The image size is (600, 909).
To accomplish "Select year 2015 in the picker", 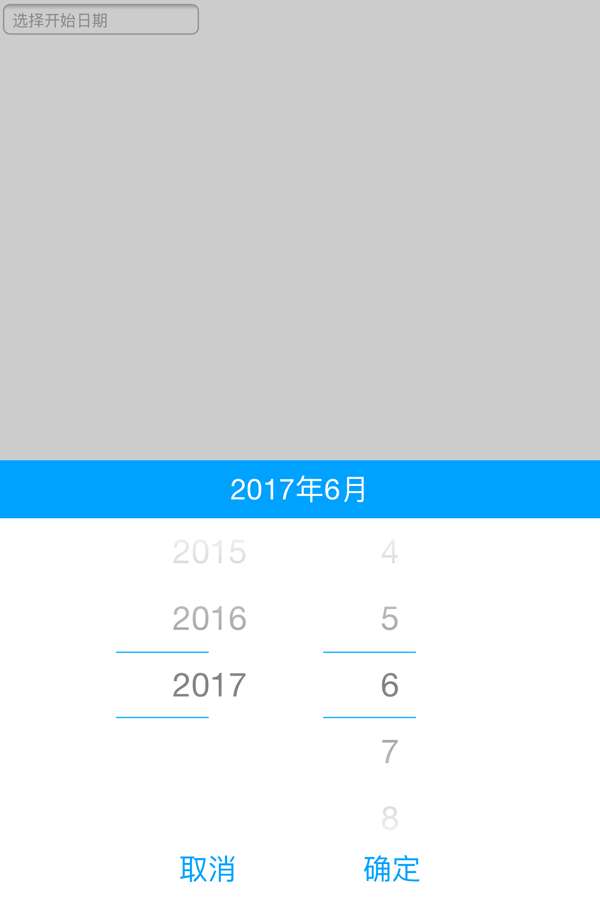I will pyautogui.click(x=209, y=552).
